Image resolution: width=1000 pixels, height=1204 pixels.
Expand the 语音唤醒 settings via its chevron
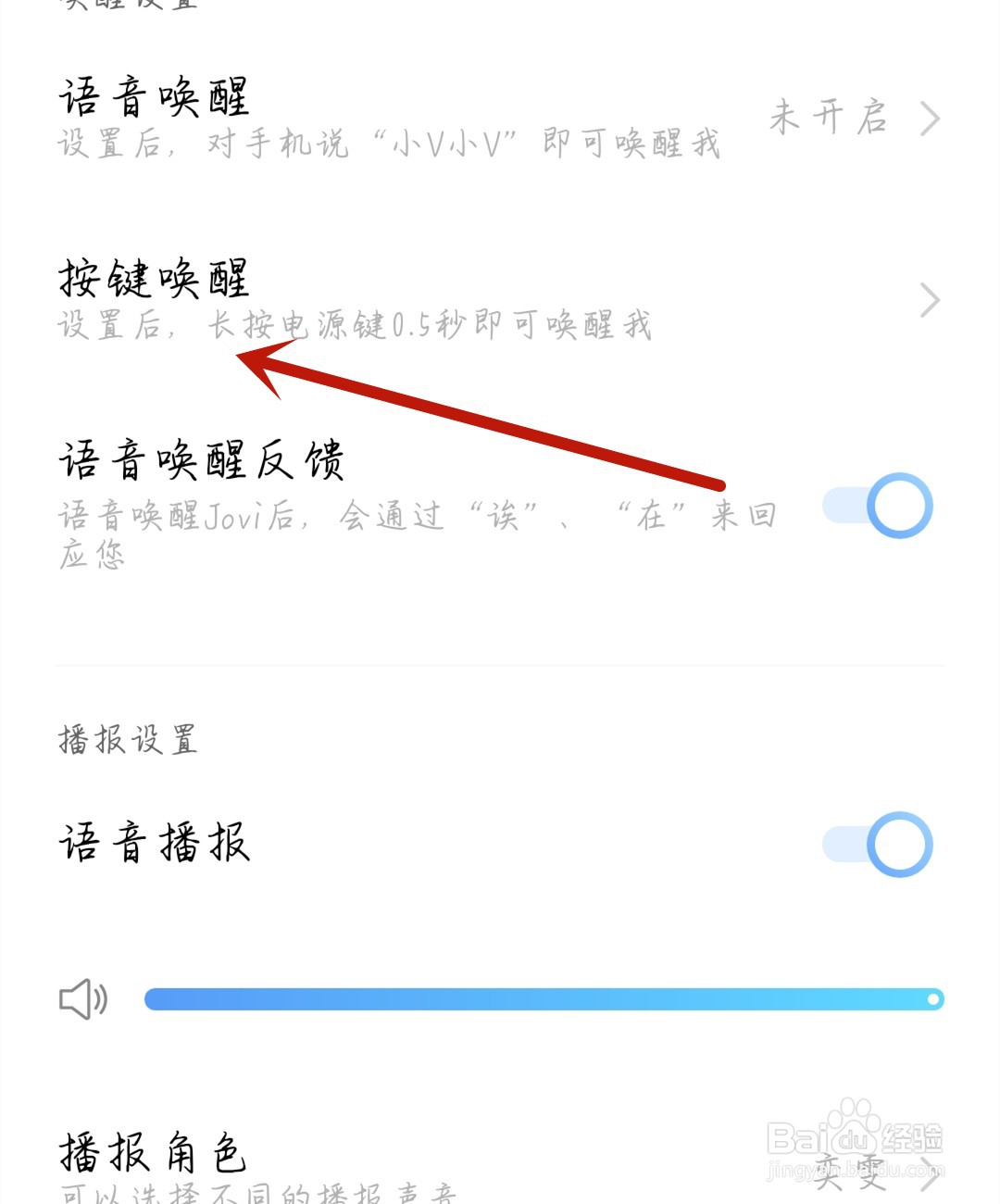point(931,118)
